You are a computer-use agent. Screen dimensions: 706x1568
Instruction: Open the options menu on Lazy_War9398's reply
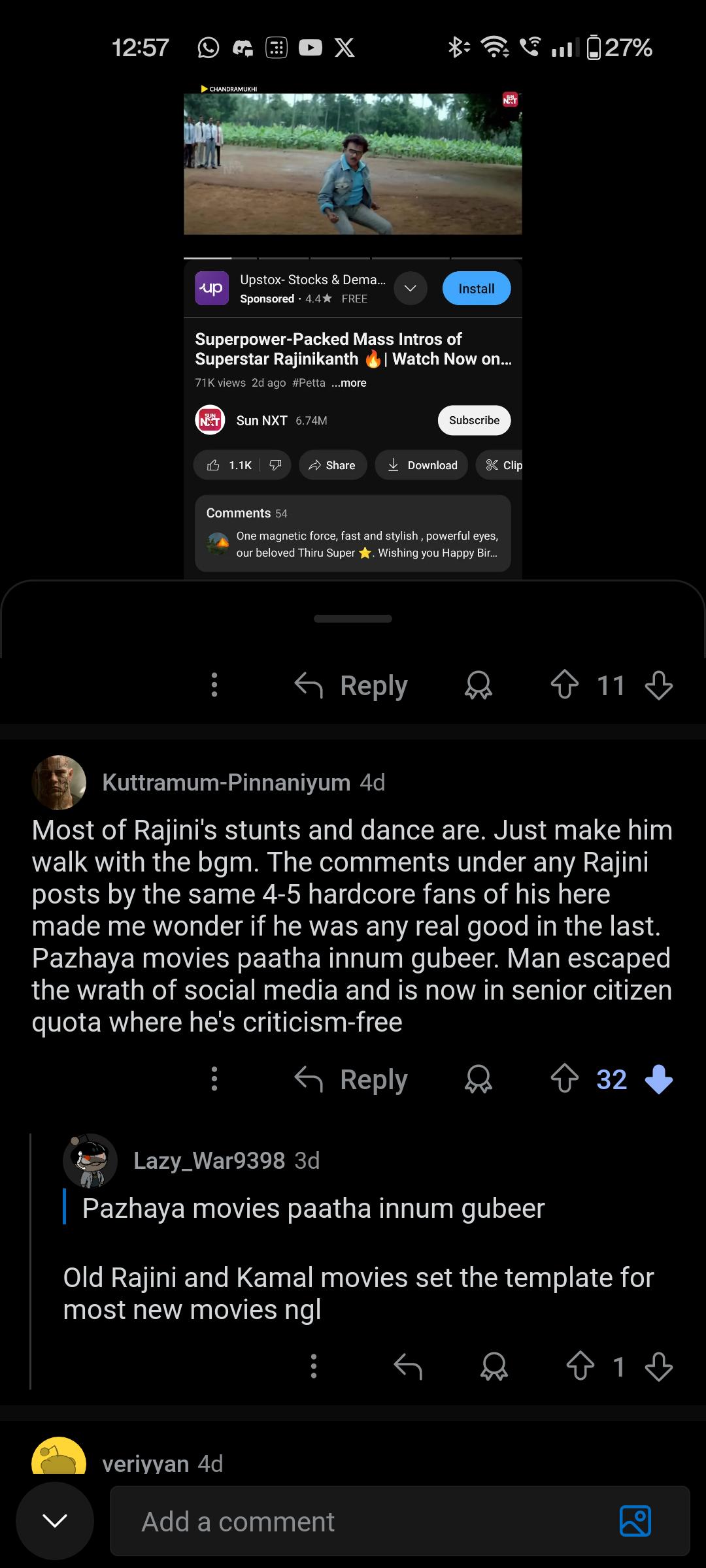click(313, 1365)
